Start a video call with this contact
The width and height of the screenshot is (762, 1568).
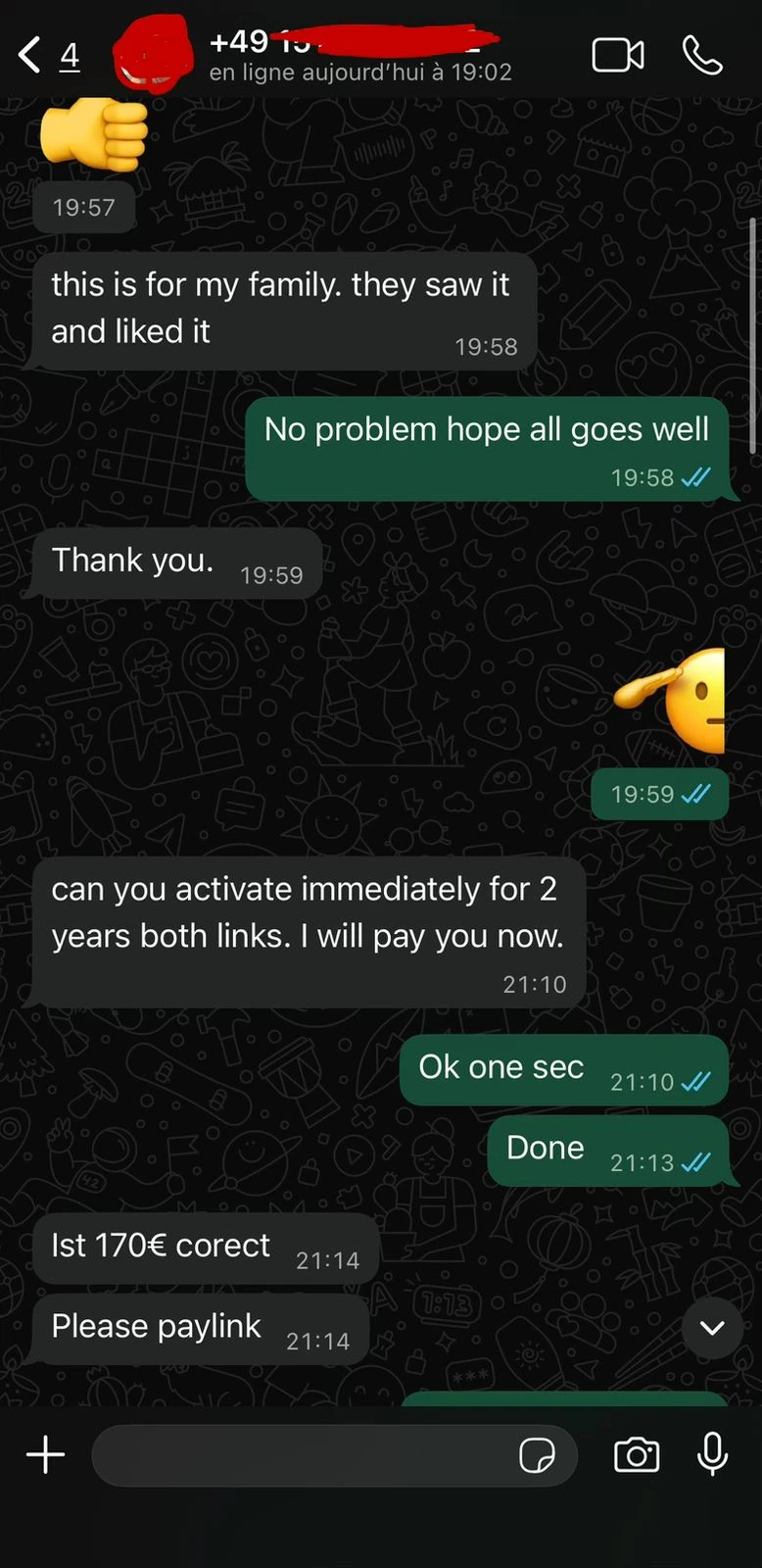point(618,55)
